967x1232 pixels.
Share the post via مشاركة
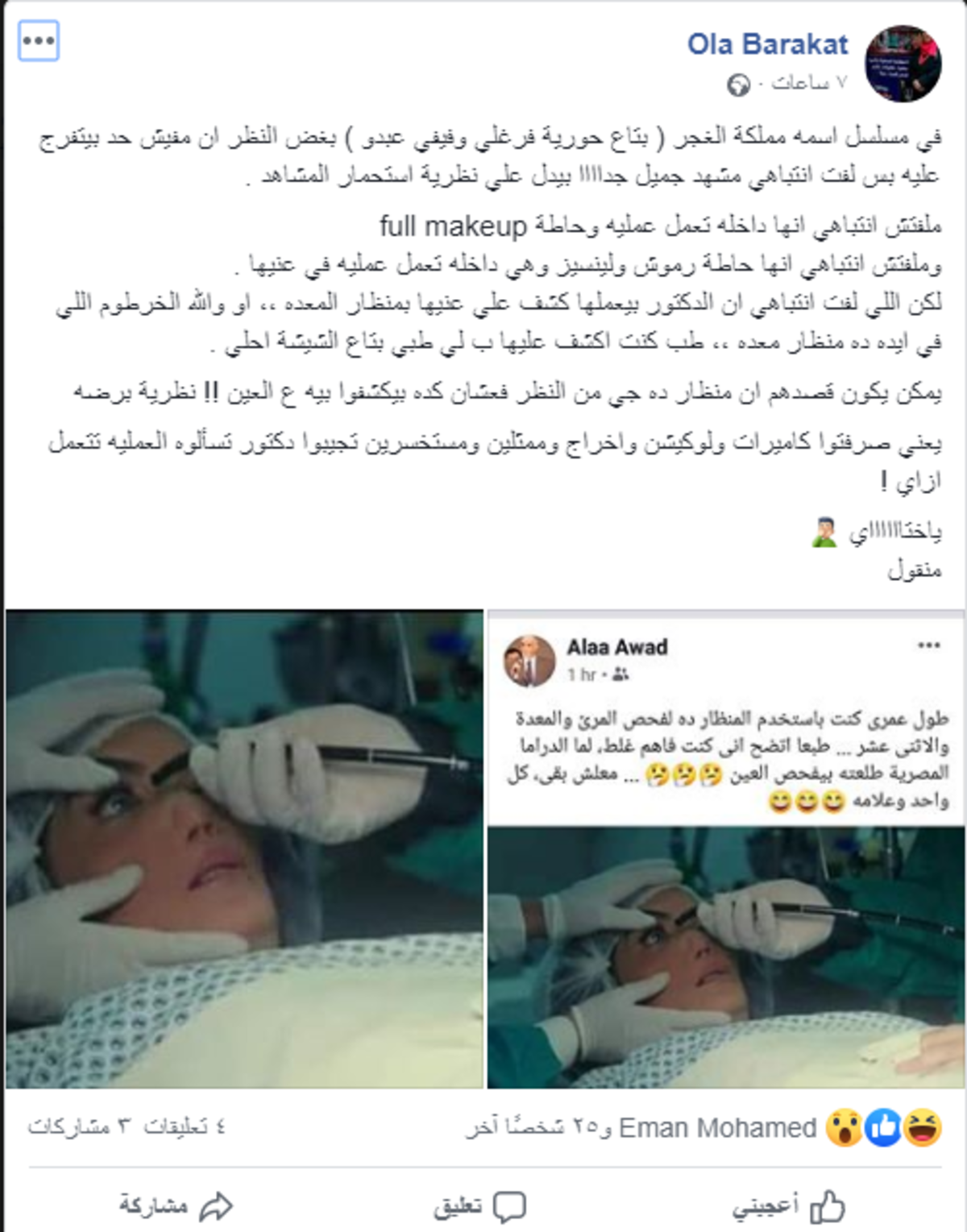[x=175, y=1206]
